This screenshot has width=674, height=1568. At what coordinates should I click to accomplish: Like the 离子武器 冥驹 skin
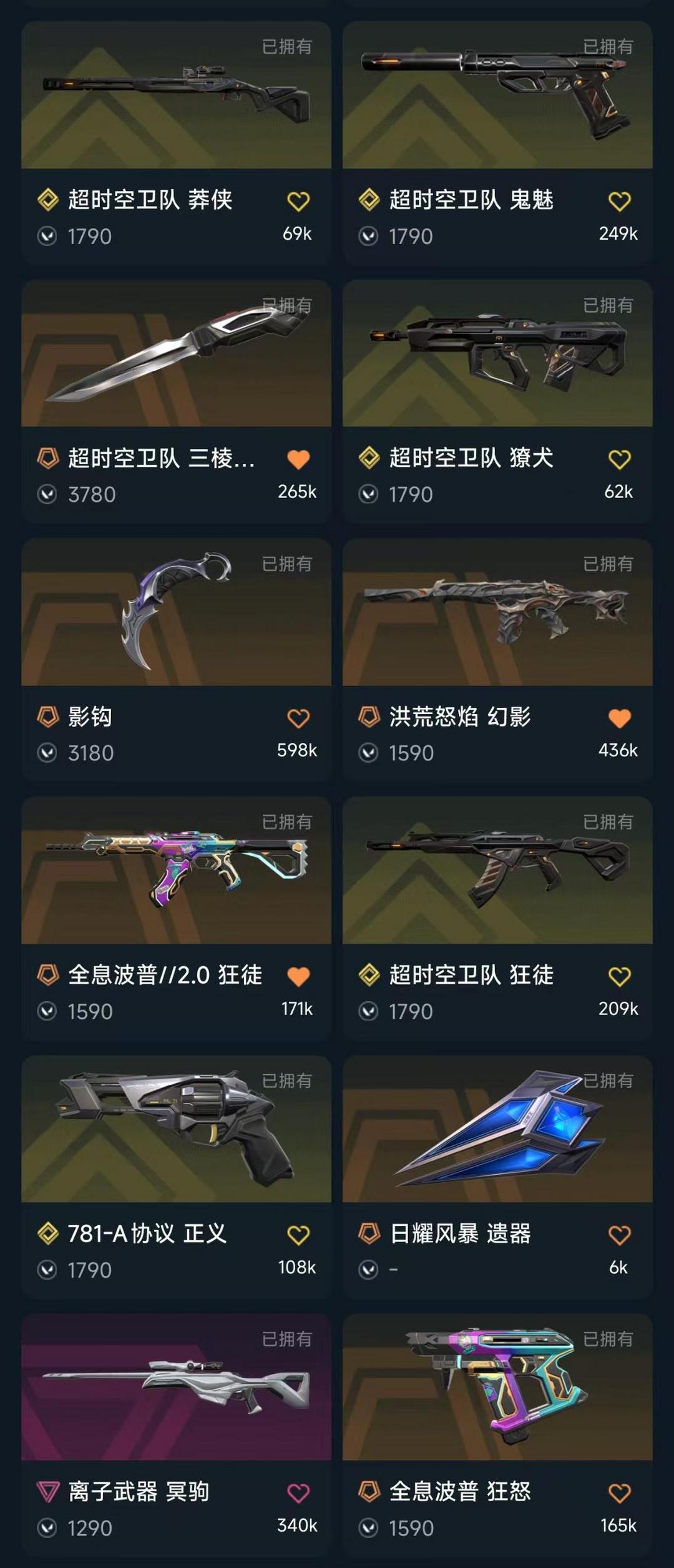(x=298, y=1493)
